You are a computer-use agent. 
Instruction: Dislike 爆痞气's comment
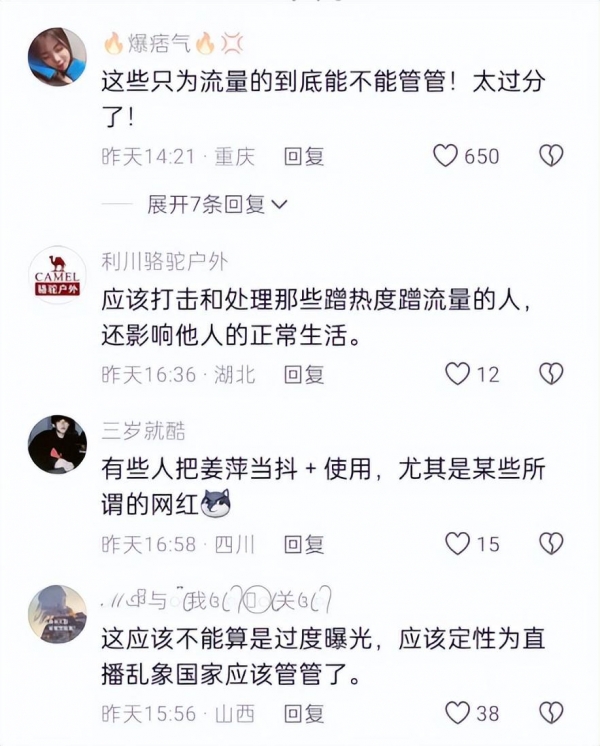point(551,156)
